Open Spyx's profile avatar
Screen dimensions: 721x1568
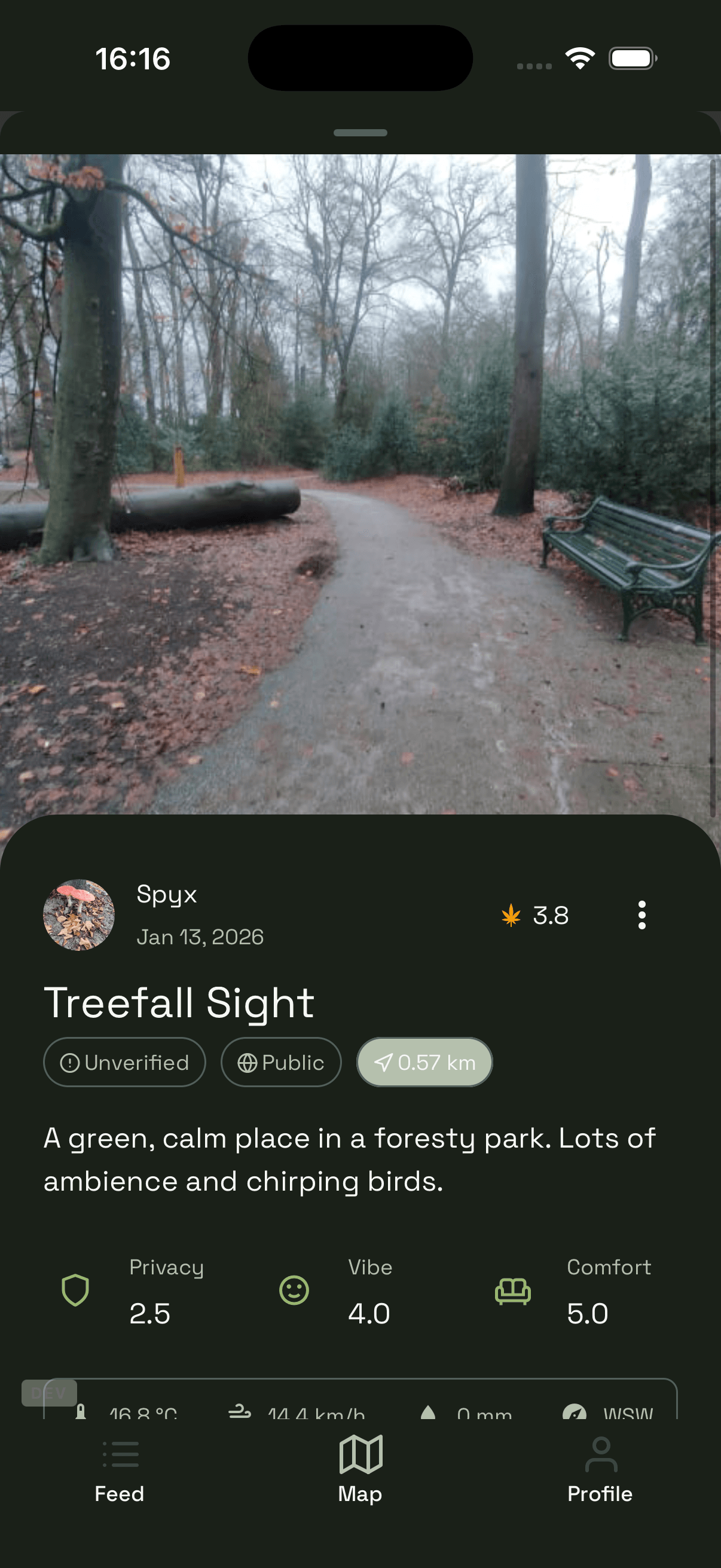pos(78,915)
